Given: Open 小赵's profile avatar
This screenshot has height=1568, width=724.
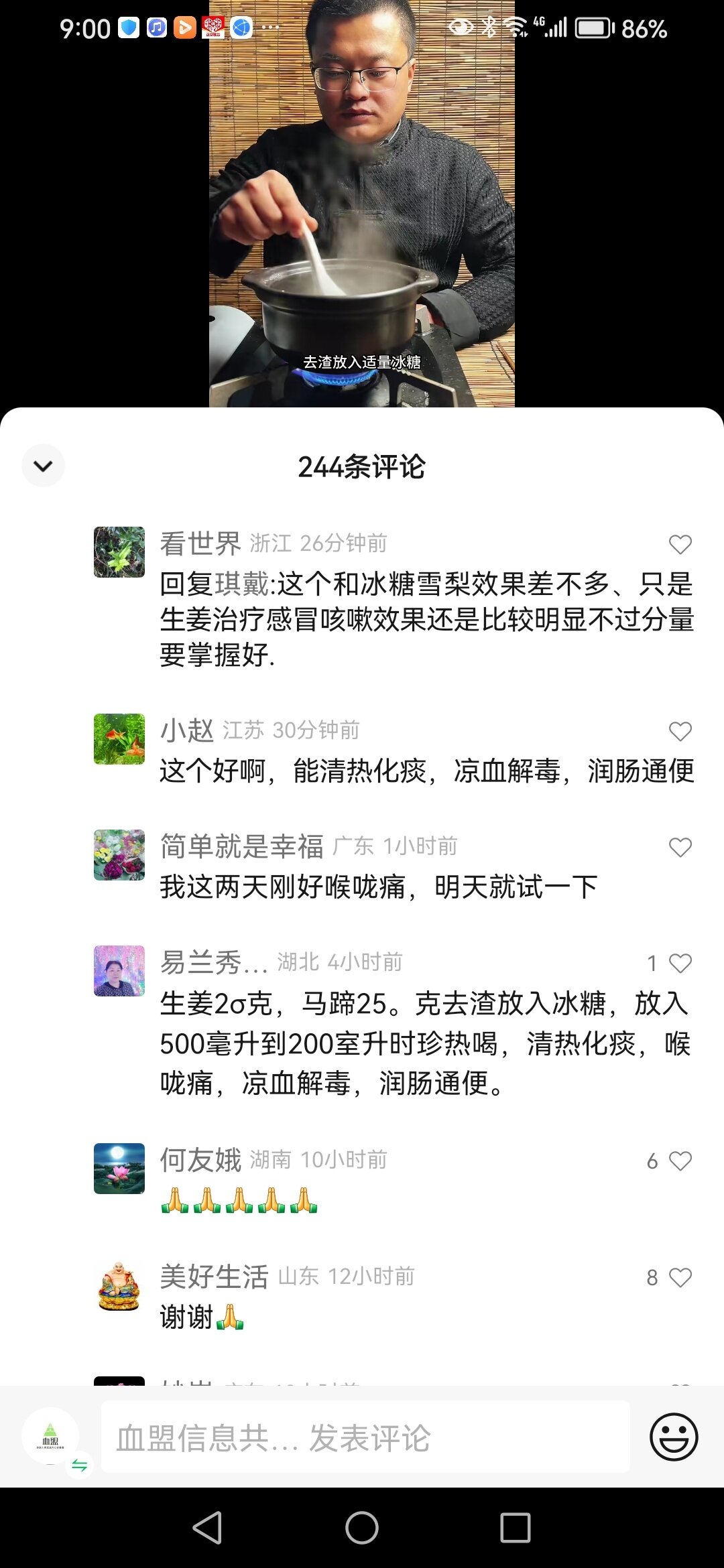Looking at the screenshot, I should 119,739.
